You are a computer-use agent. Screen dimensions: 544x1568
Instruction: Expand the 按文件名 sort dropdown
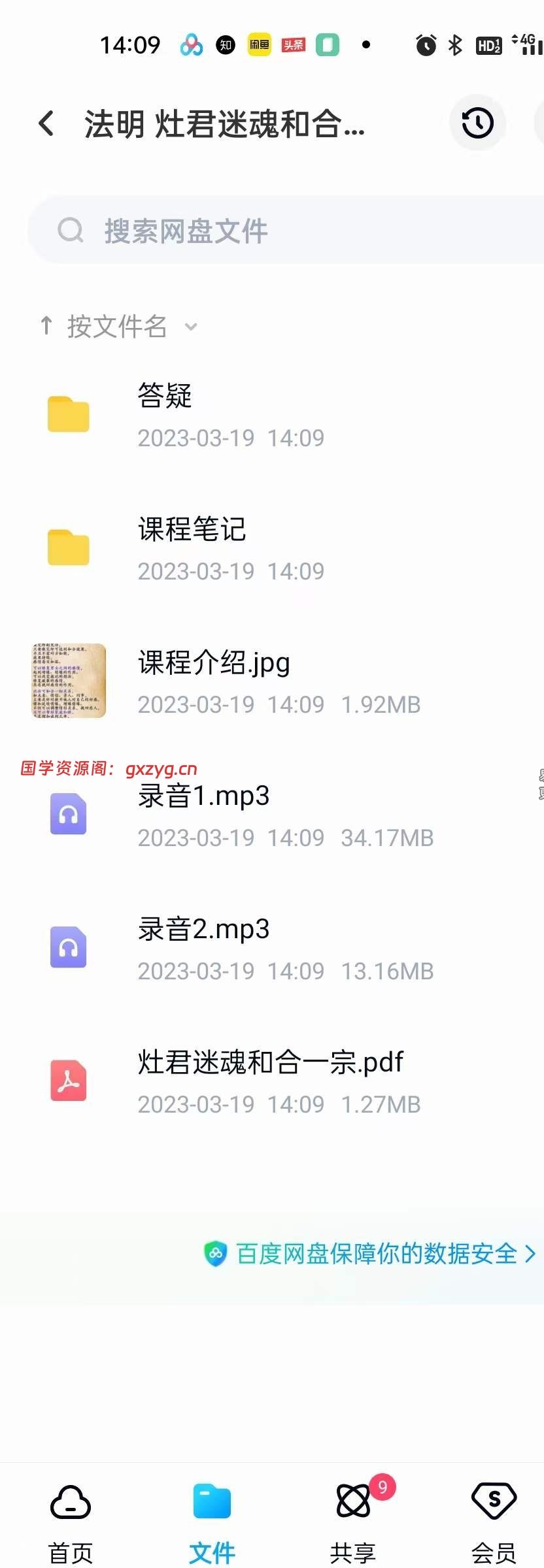(118, 326)
